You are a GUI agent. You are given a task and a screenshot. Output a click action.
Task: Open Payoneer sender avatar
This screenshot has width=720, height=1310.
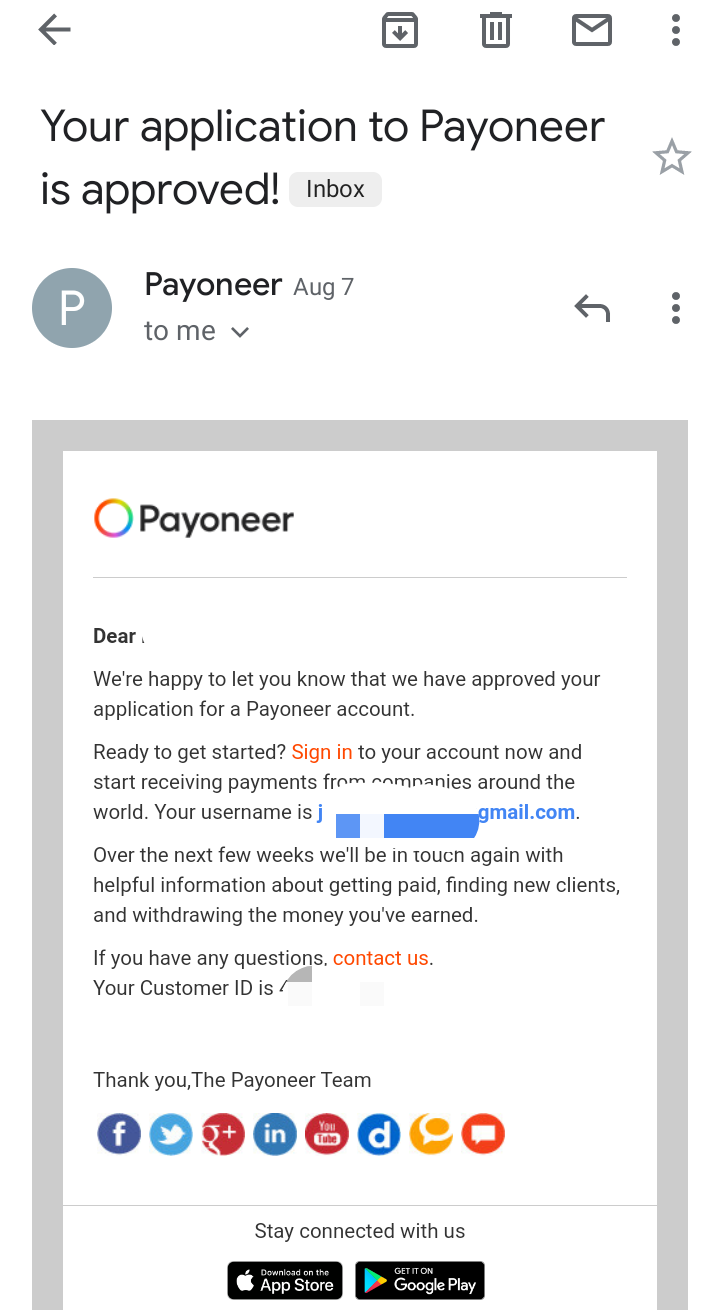point(72,308)
